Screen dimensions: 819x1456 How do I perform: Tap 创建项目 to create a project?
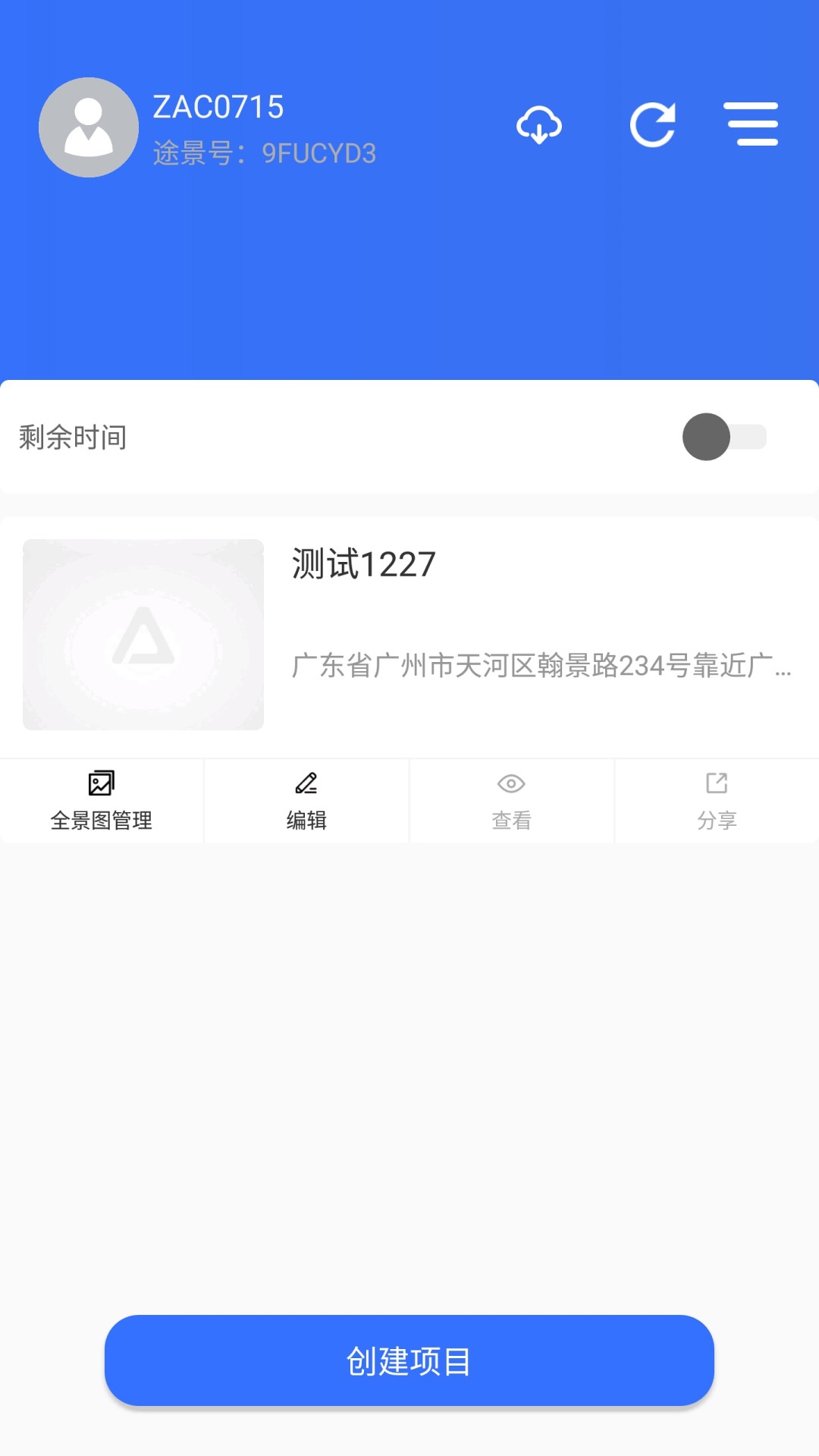[x=409, y=1360]
